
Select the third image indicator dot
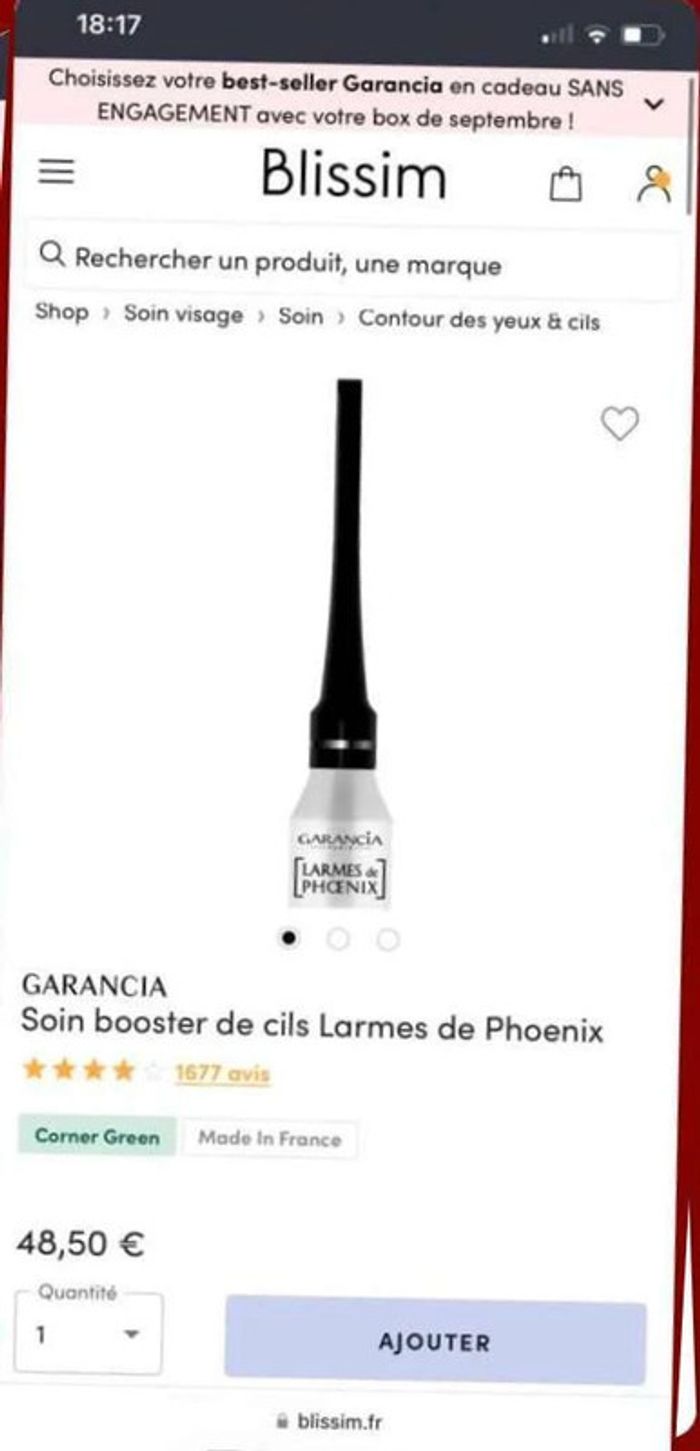pos(388,940)
